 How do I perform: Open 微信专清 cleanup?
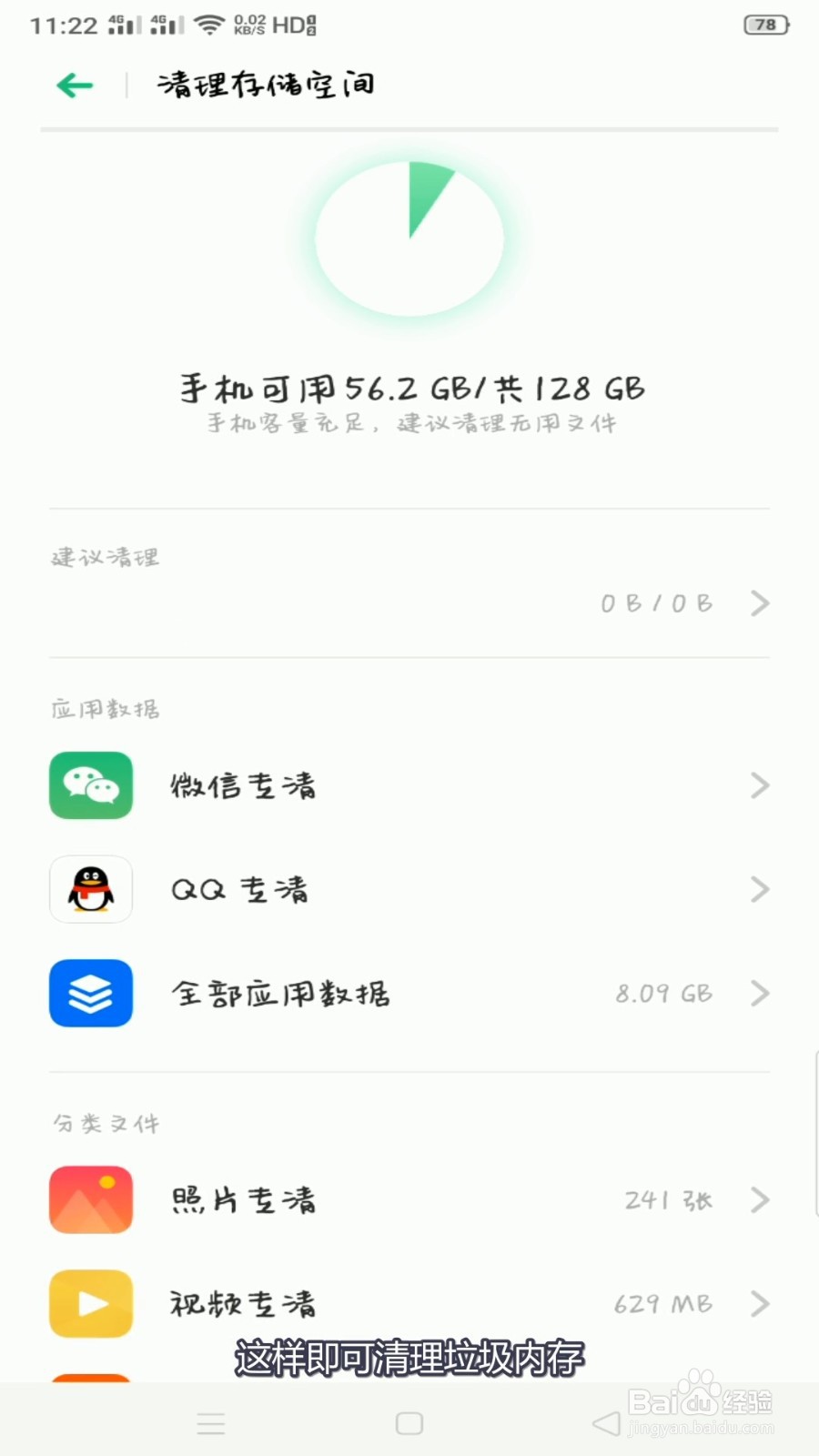click(x=409, y=785)
